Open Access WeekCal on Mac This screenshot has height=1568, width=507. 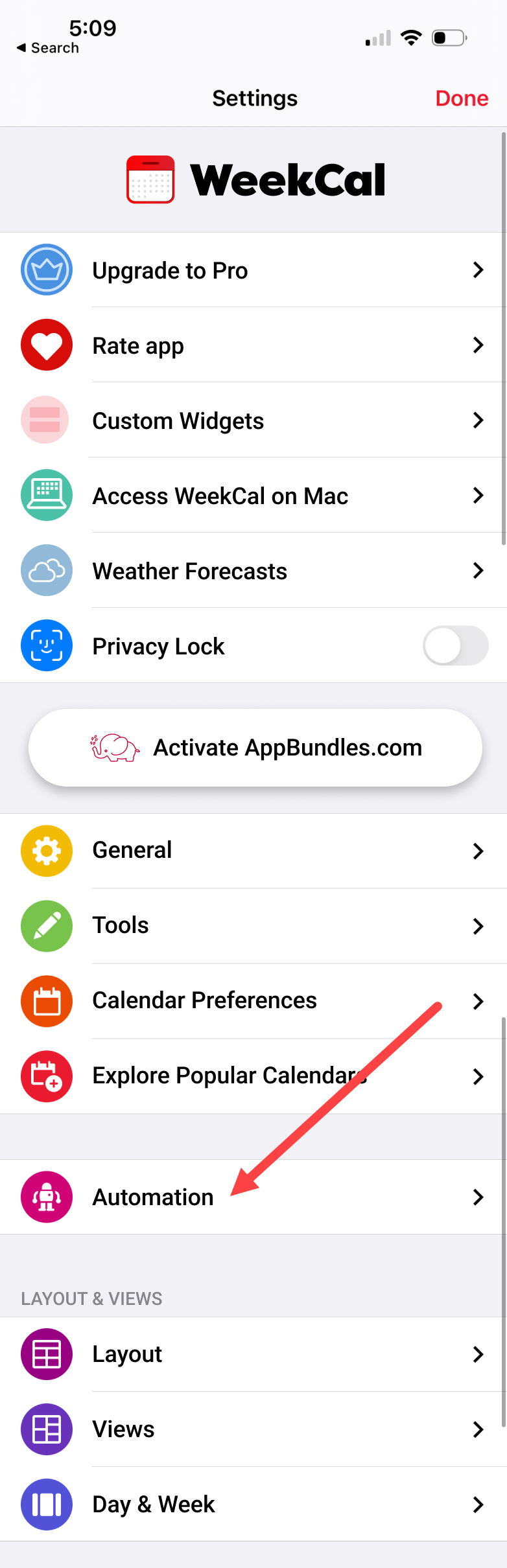tap(253, 496)
